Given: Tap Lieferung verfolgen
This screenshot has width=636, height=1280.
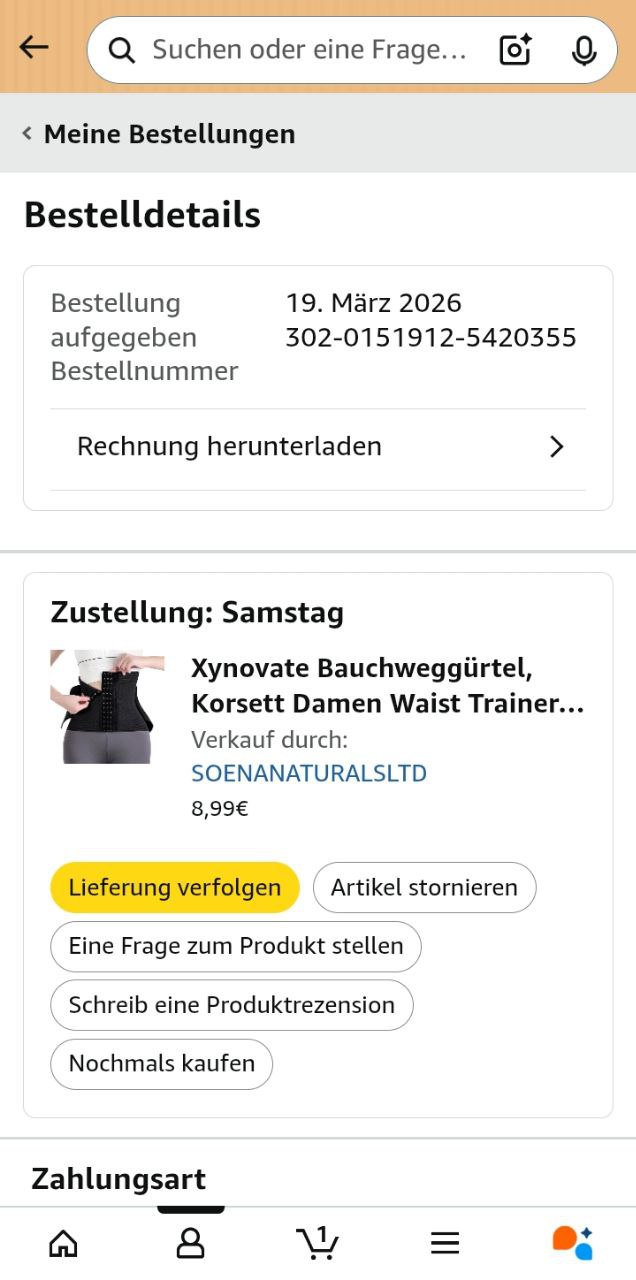Looking at the screenshot, I should 175,888.
